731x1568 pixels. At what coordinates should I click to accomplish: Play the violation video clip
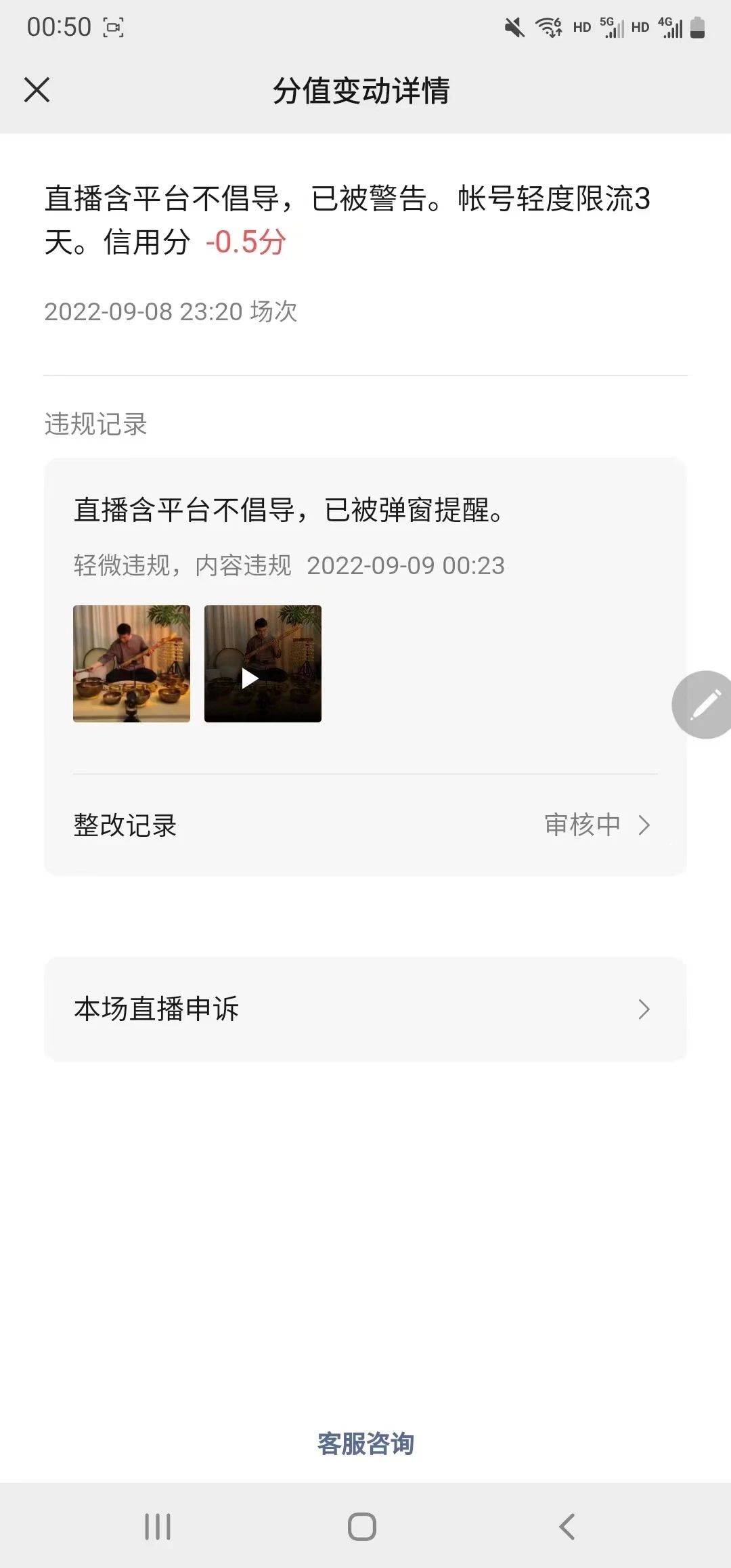click(x=263, y=663)
